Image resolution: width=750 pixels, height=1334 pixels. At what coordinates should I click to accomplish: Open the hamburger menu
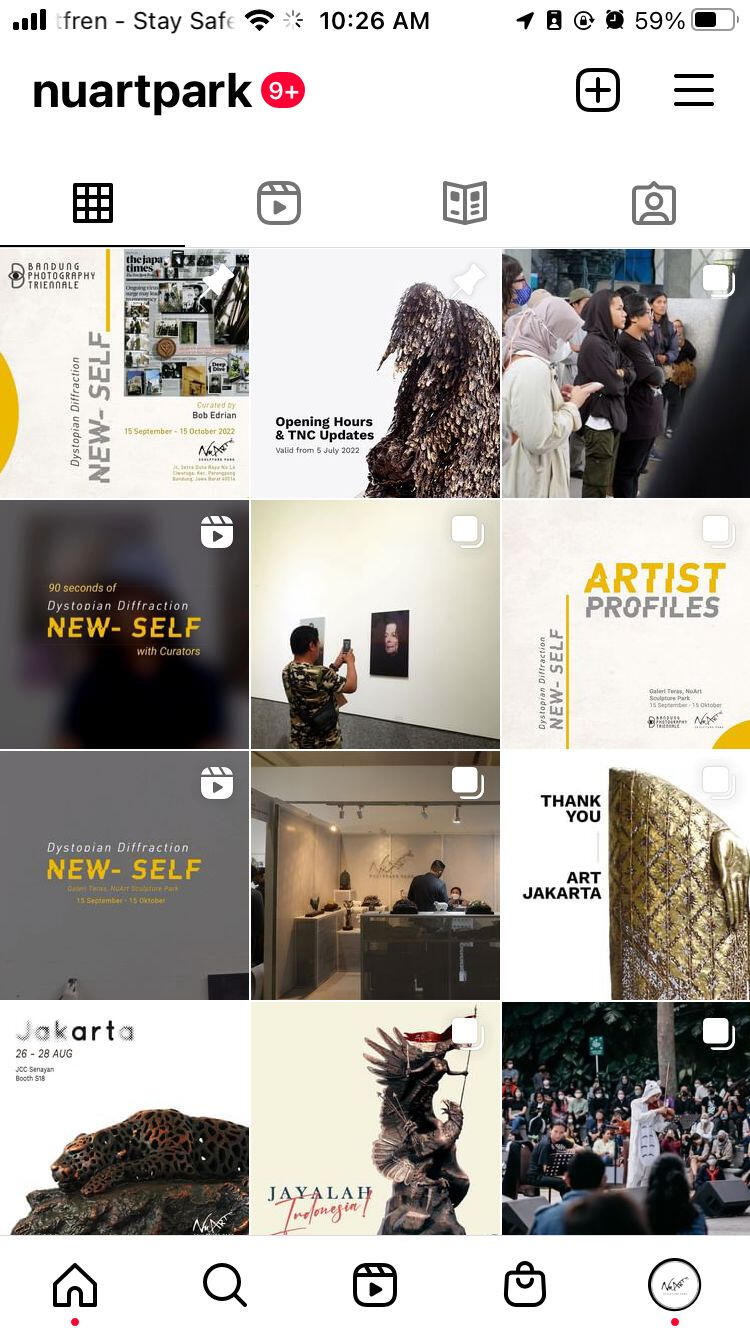point(693,91)
